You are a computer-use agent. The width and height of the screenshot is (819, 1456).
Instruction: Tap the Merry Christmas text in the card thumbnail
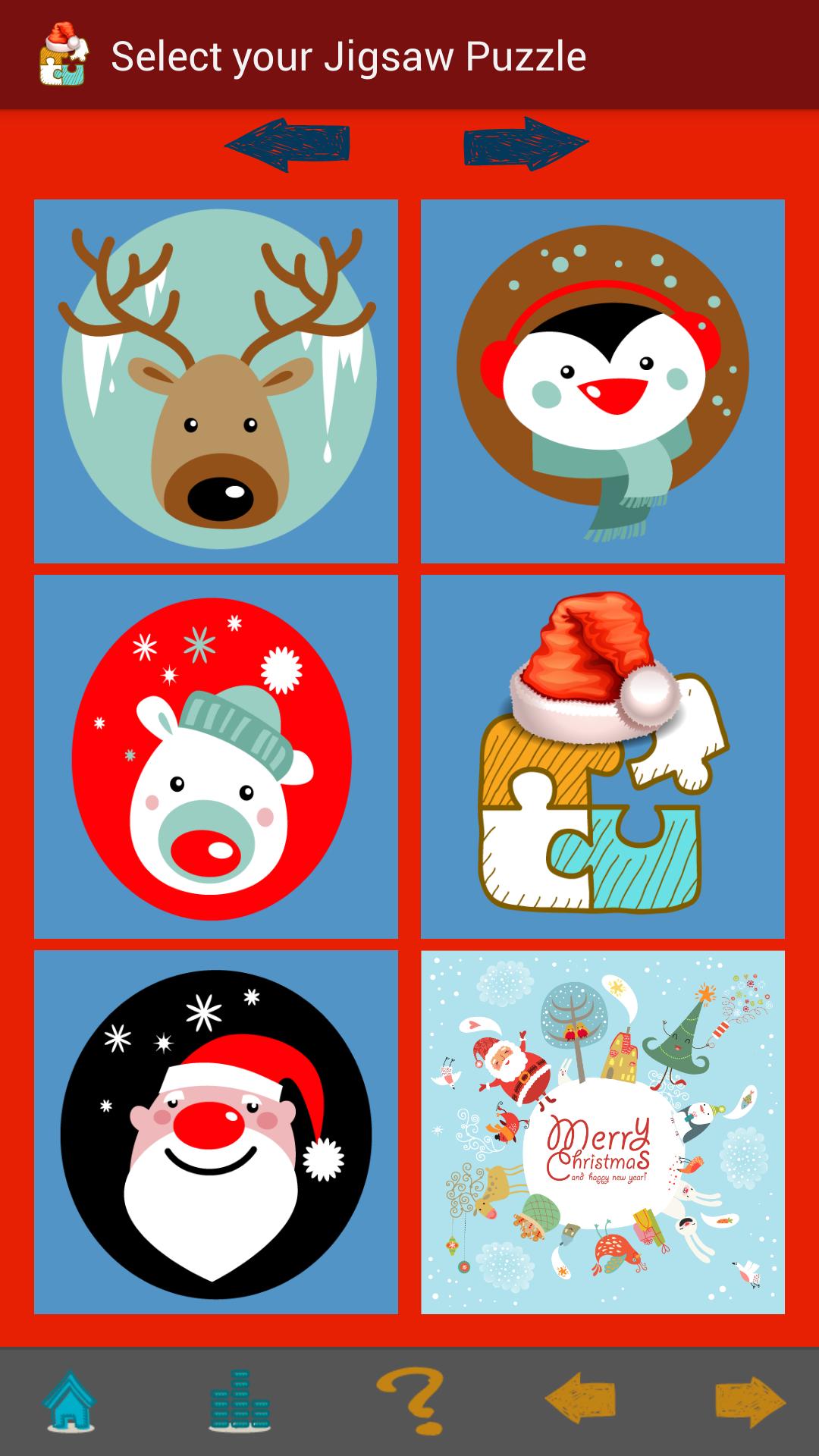(599, 1145)
